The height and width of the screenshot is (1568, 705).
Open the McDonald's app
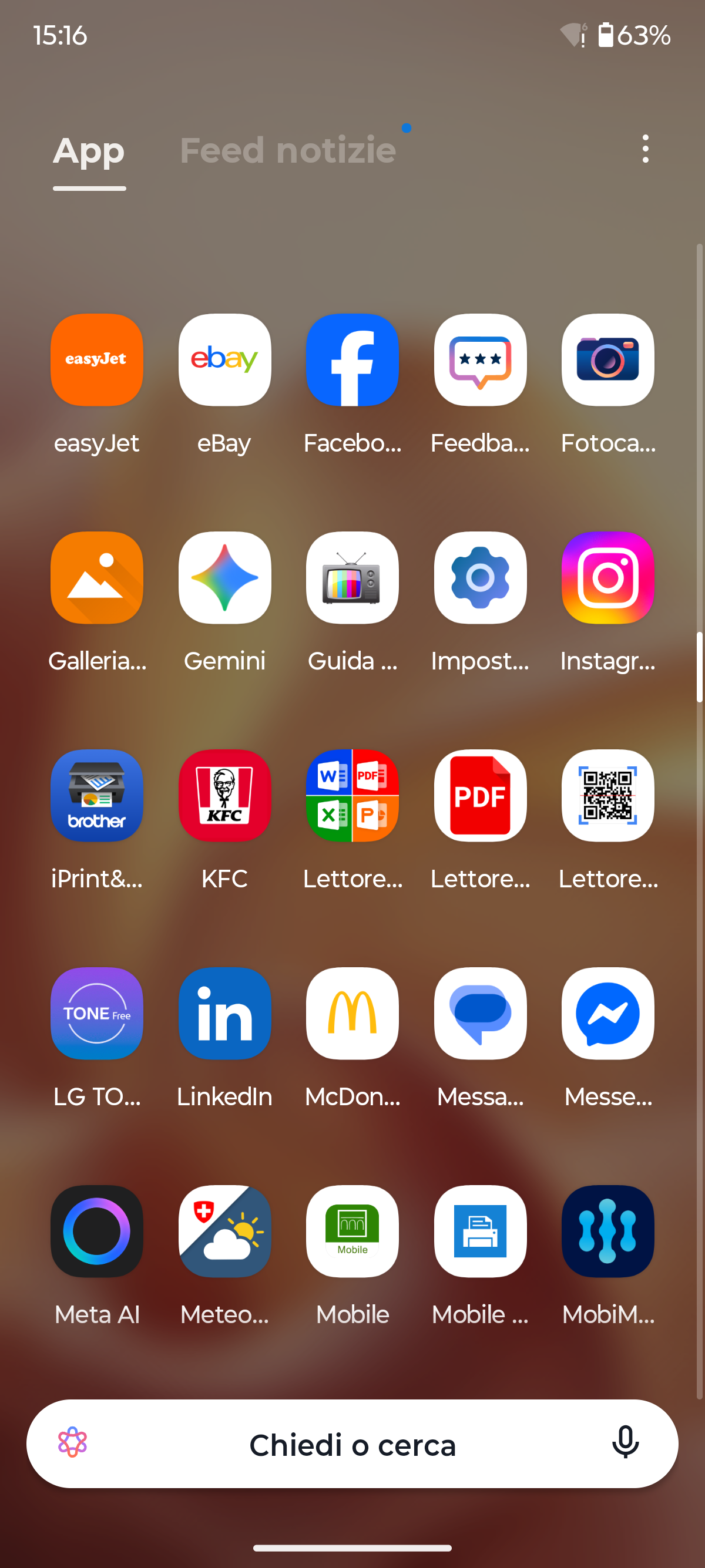pyautogui.click(x=352, y=1014)
